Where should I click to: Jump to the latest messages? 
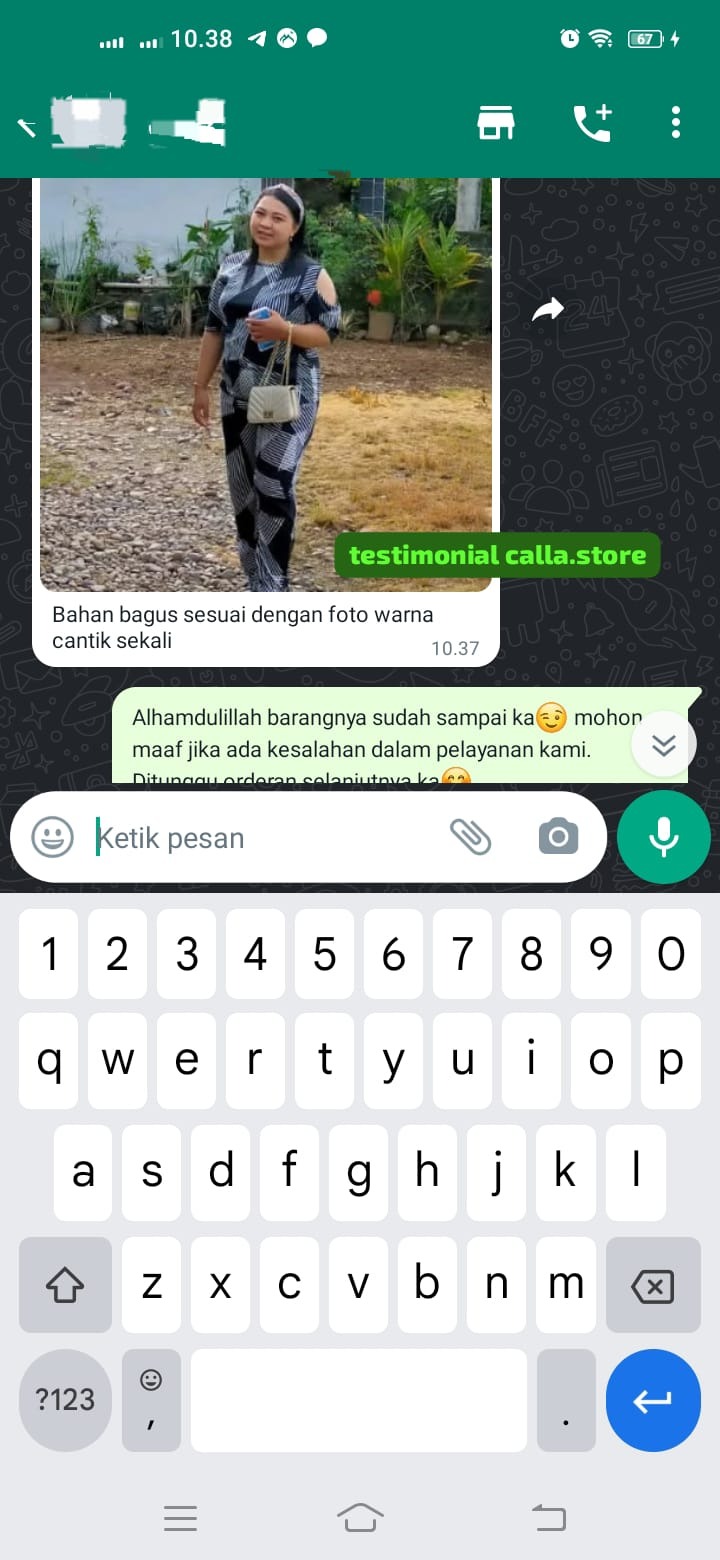click(x=664, y=745)
